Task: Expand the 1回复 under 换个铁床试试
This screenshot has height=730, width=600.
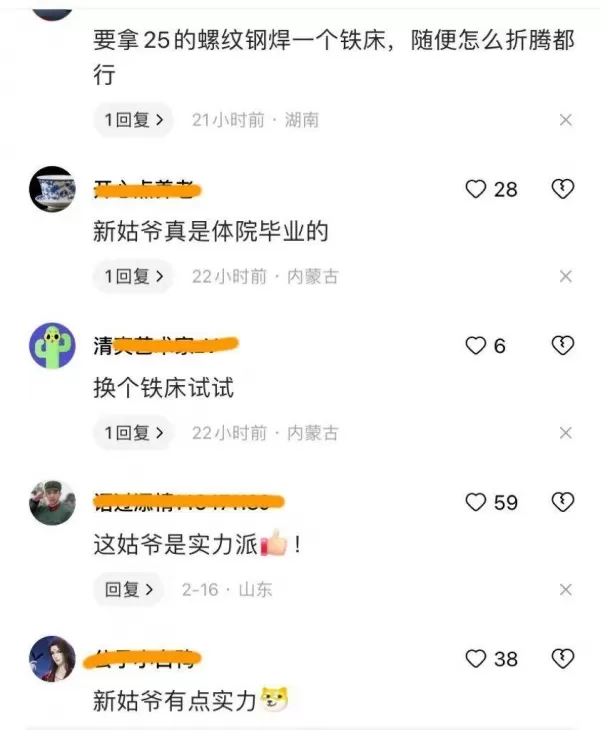Action: [132, 433]
